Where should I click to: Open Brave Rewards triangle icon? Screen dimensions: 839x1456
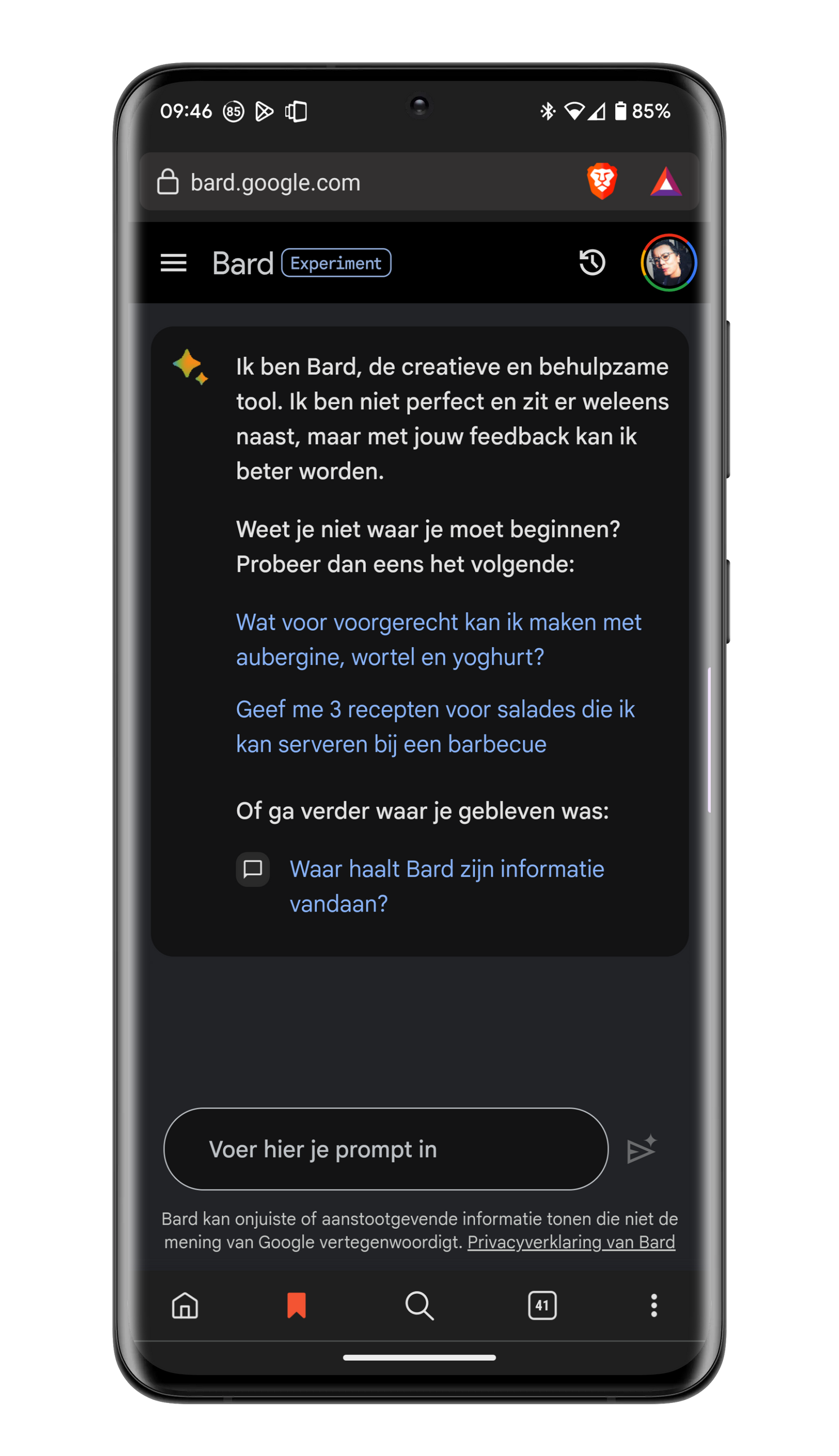[x=666, y=182]
